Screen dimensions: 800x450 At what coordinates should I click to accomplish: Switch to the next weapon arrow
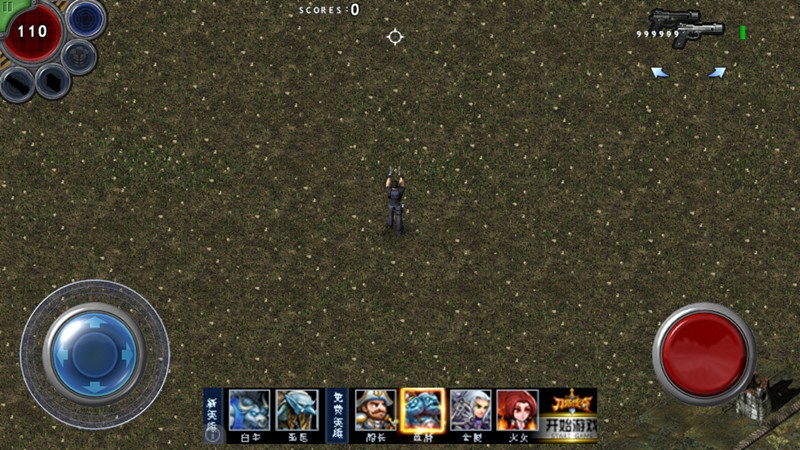(x=716, y=72)
